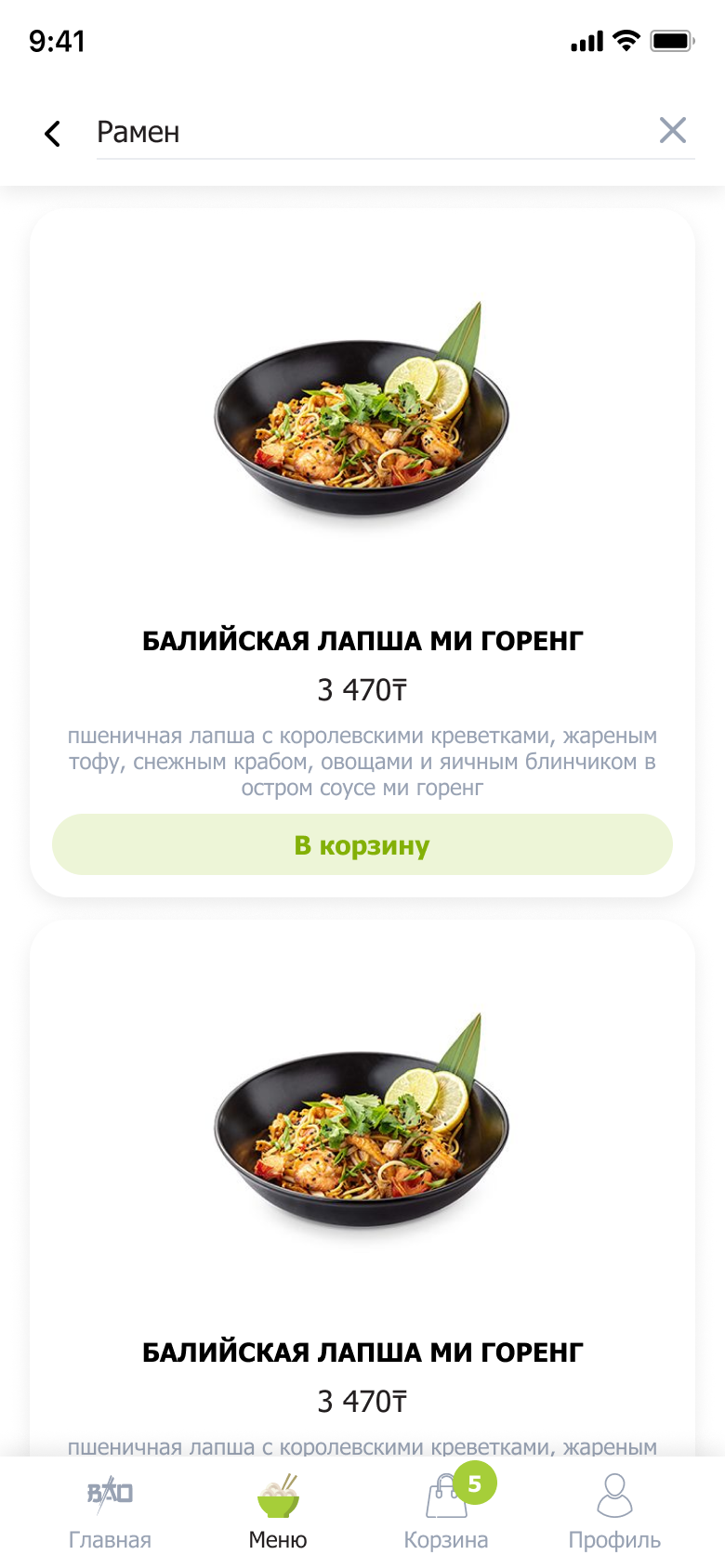This screenshot has height=1568, width=725.
Task: Clear the search text with the X
Action: click(673, 130)
